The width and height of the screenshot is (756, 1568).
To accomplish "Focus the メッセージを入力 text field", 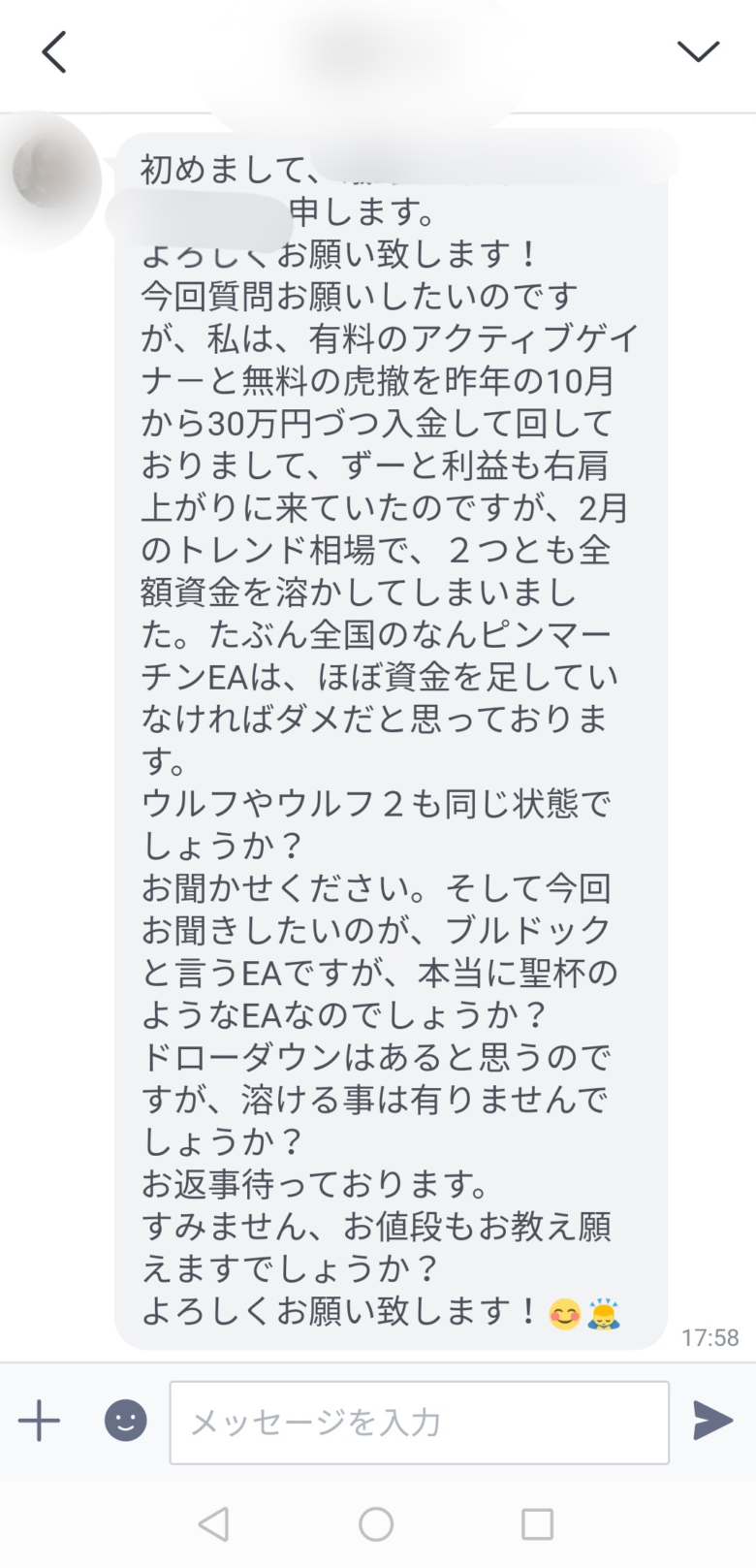I will coord(419,1423).
